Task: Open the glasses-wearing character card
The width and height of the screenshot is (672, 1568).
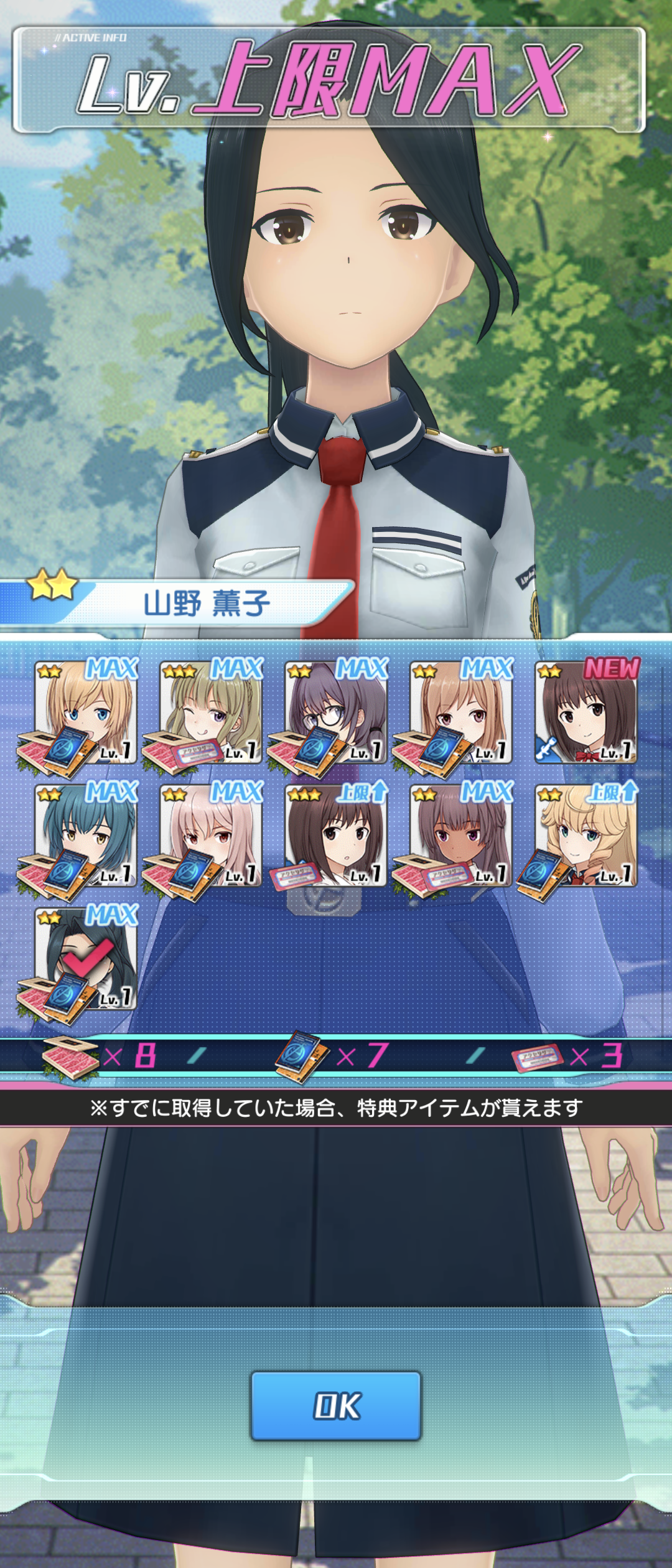Action: click(x=336, y=712)
